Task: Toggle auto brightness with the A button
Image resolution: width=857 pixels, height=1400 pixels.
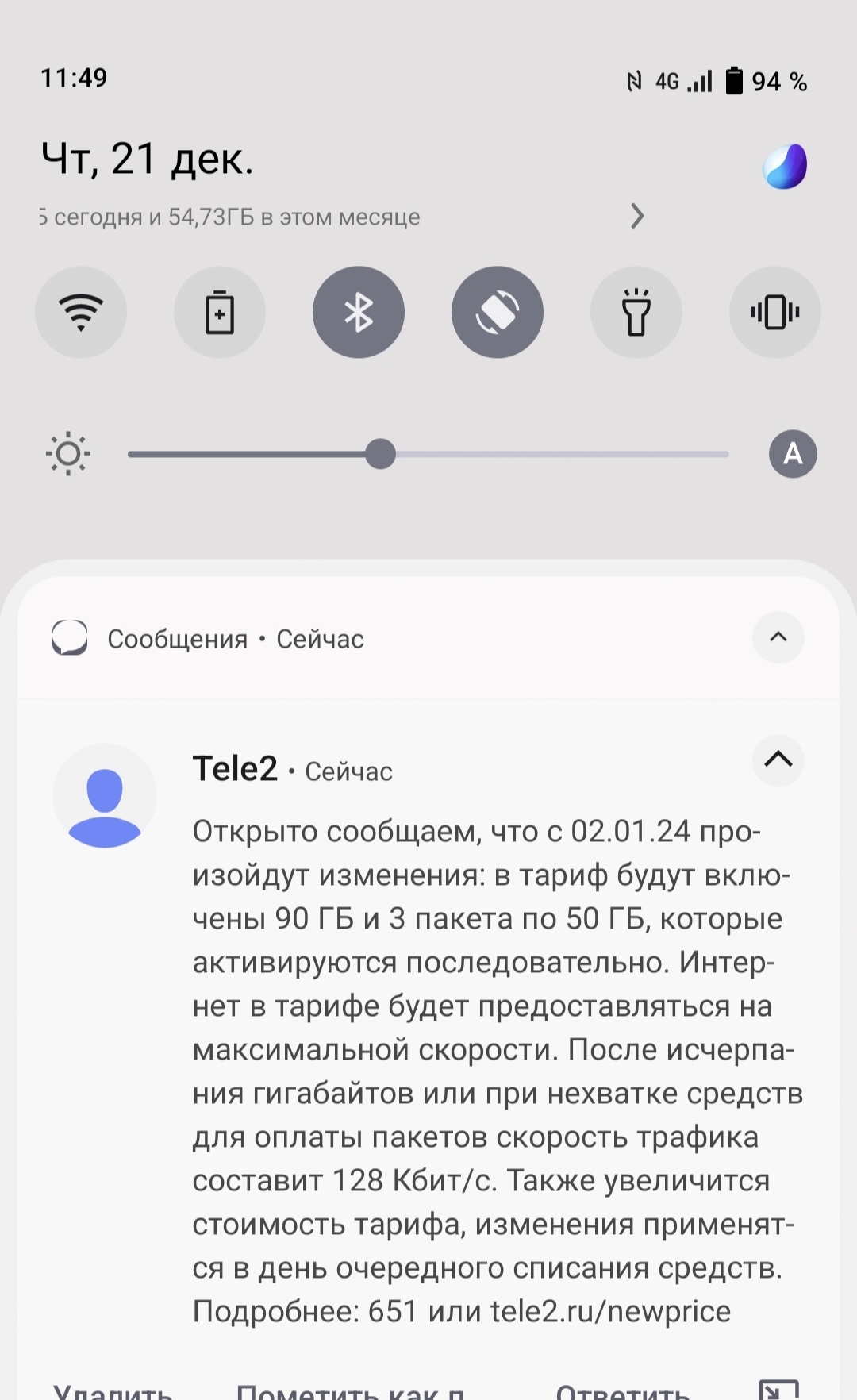Action: [x=793, y=454]
